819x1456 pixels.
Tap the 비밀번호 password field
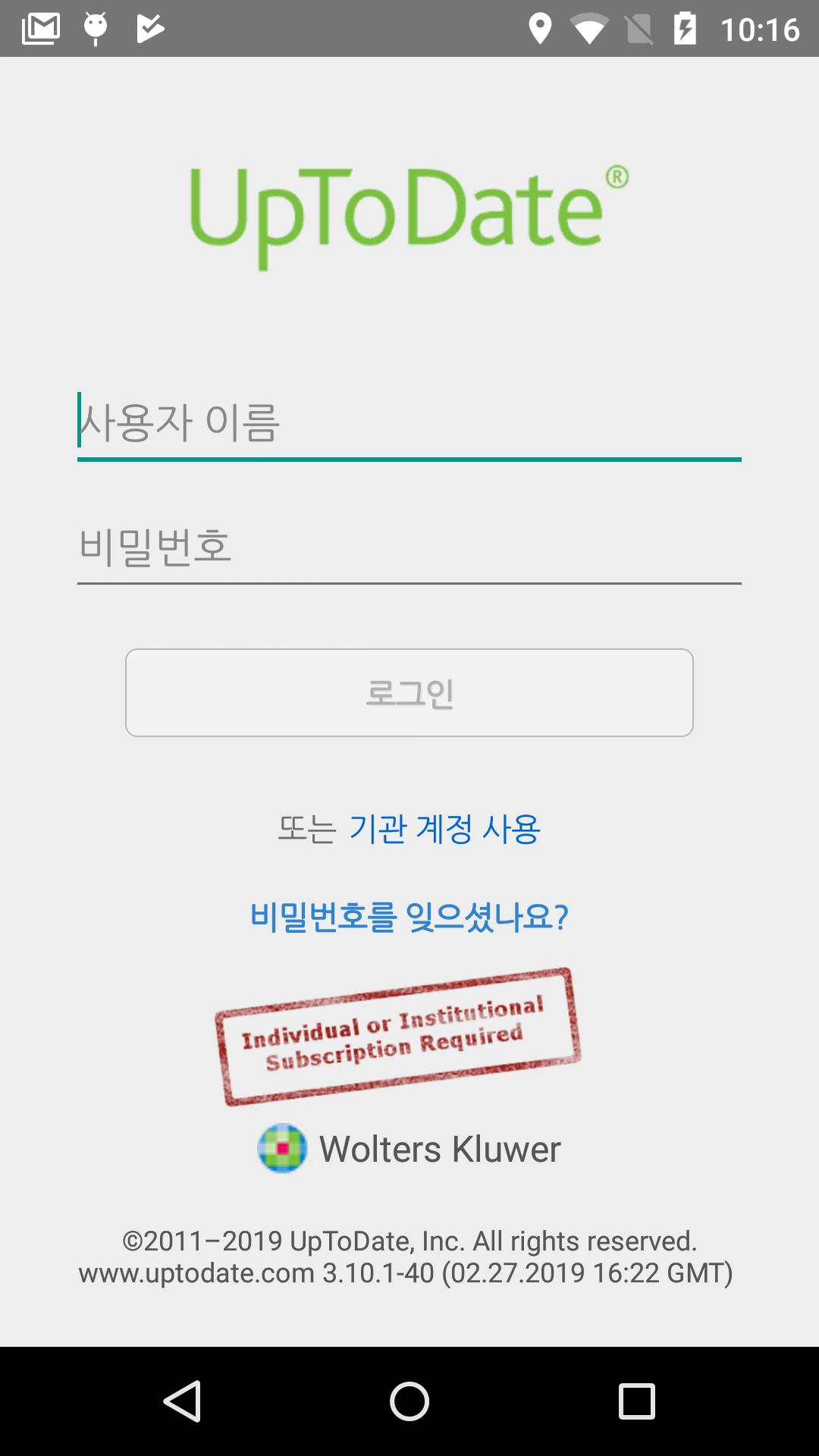click(x=409, y=548)
